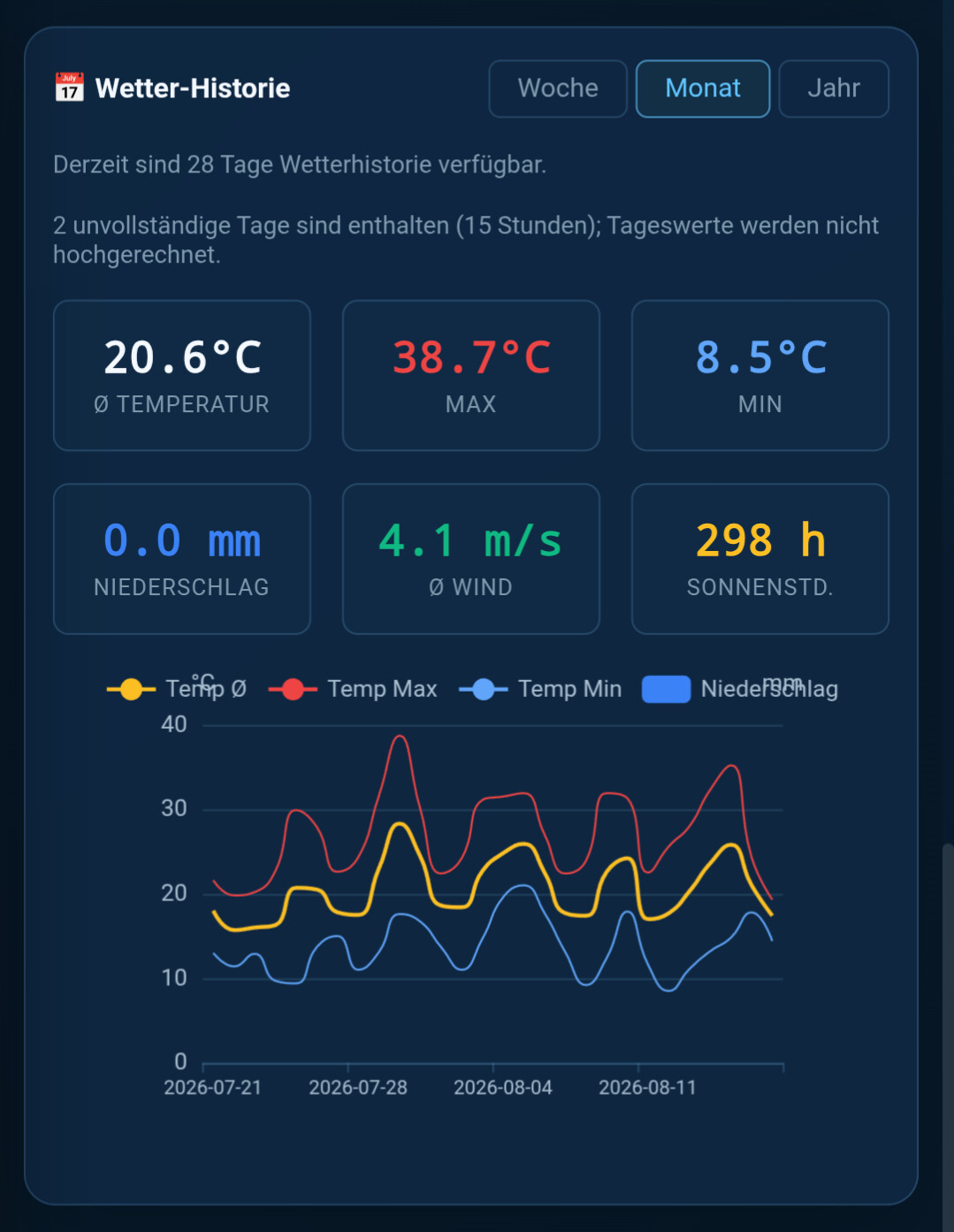
Task: Toggle Temp Min series in legend
Action: pos(540,689)
